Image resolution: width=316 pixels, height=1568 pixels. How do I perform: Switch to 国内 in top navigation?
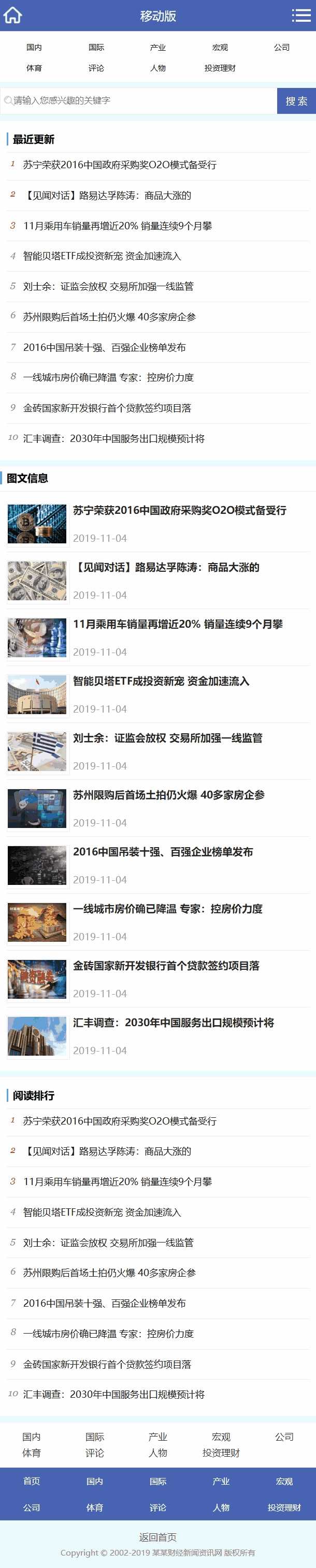click(34, 48)
